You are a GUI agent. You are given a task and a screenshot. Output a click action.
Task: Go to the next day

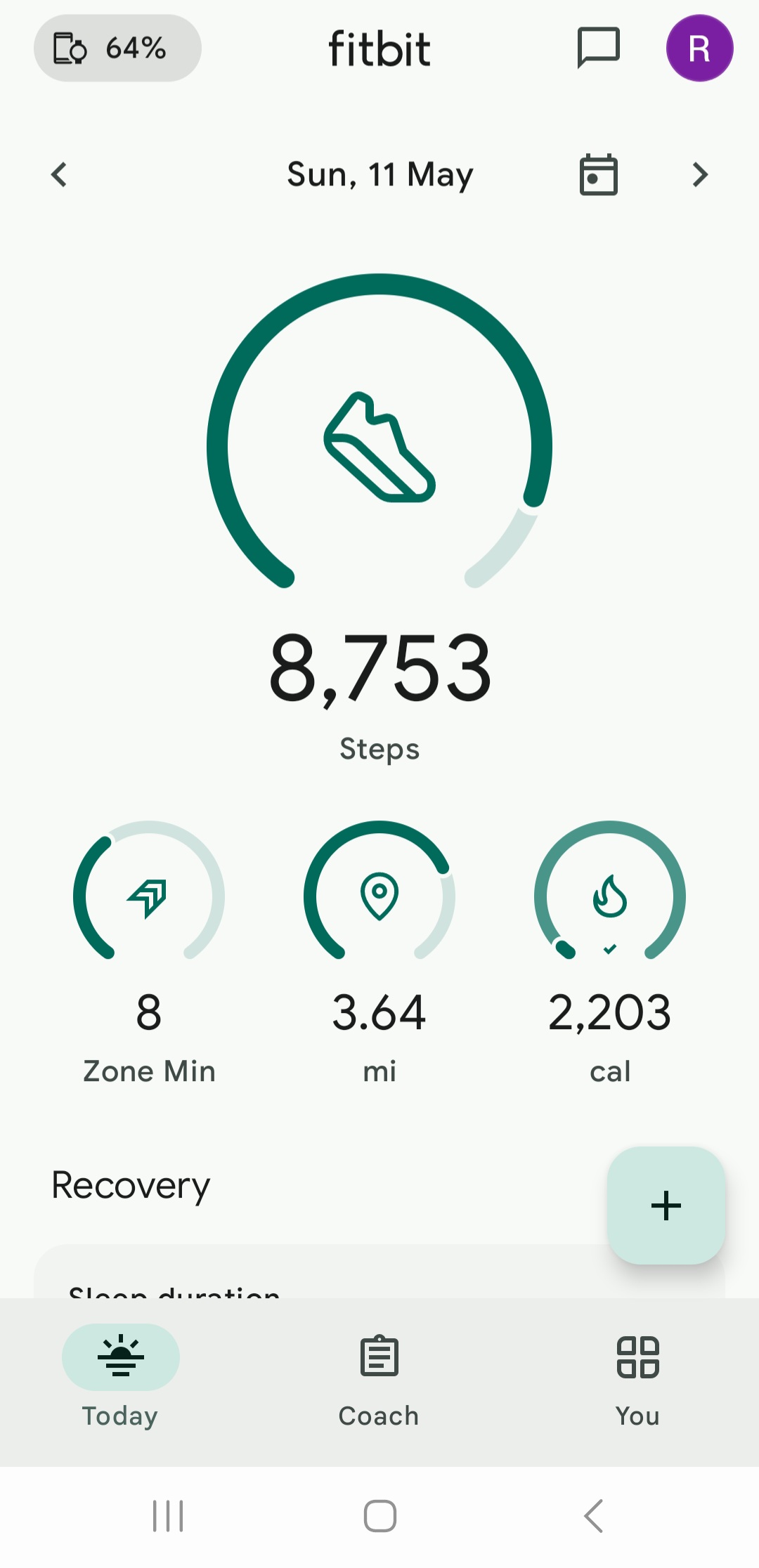[x=700, y=175]
